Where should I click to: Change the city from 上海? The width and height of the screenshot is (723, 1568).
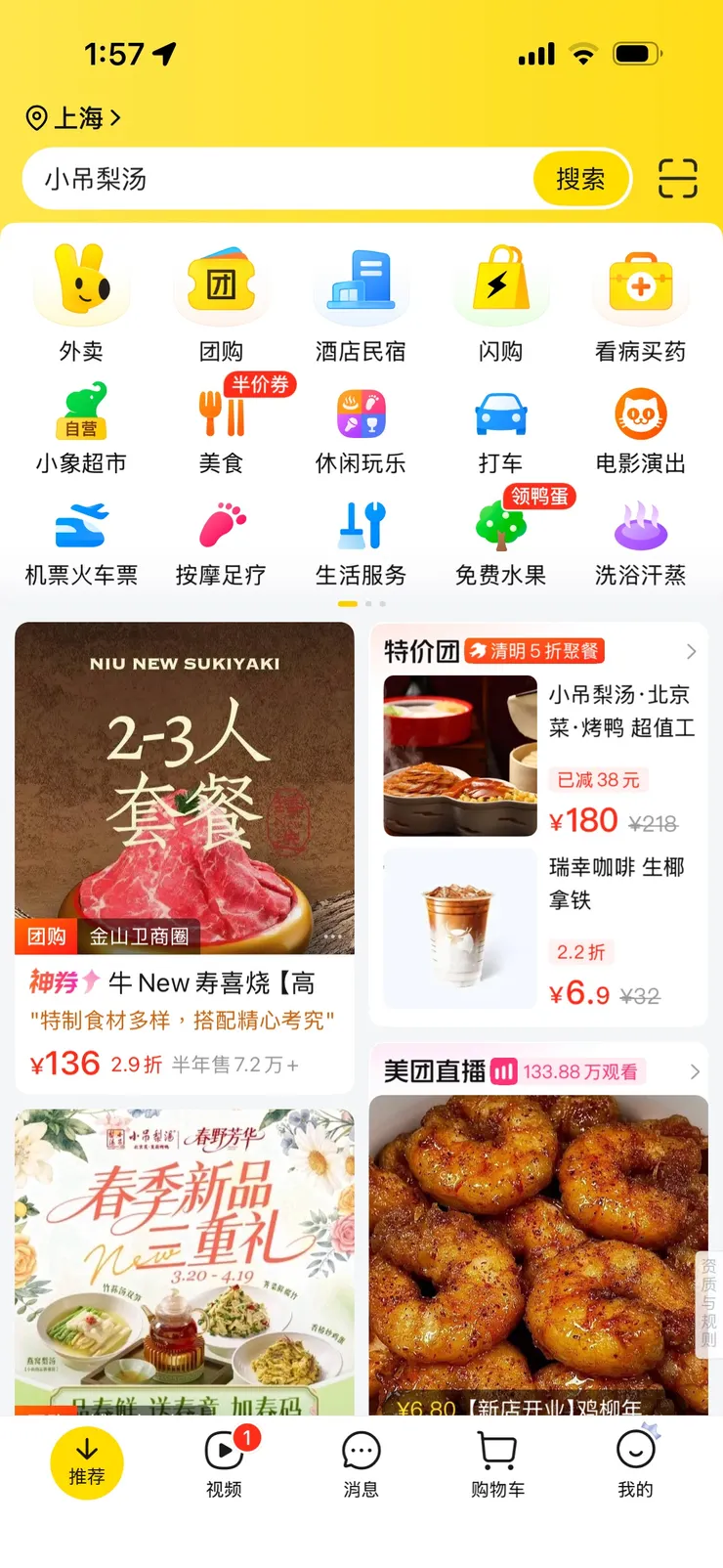(73, 118)
